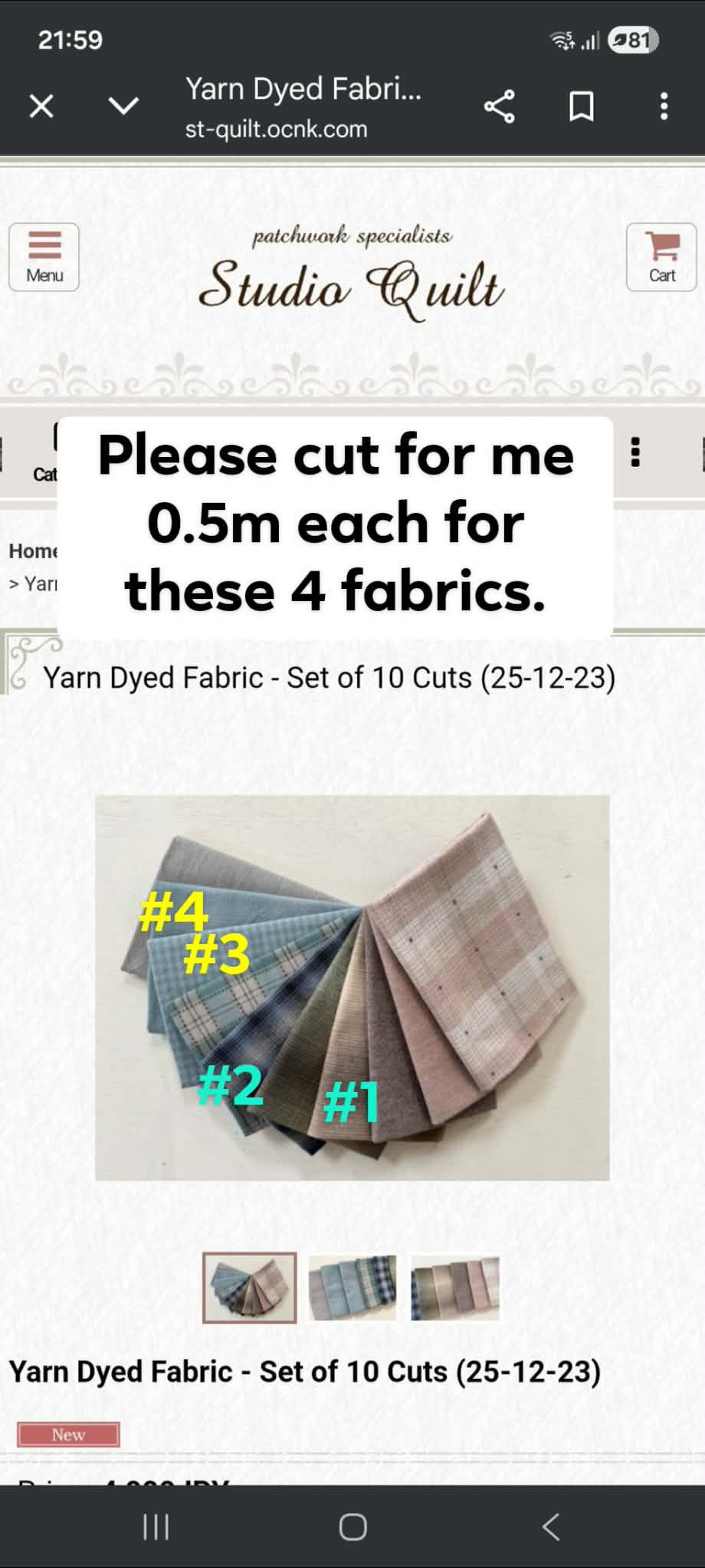705x1568 pixels.
Task: Tap the main fabric set product image
Action: 352,988
